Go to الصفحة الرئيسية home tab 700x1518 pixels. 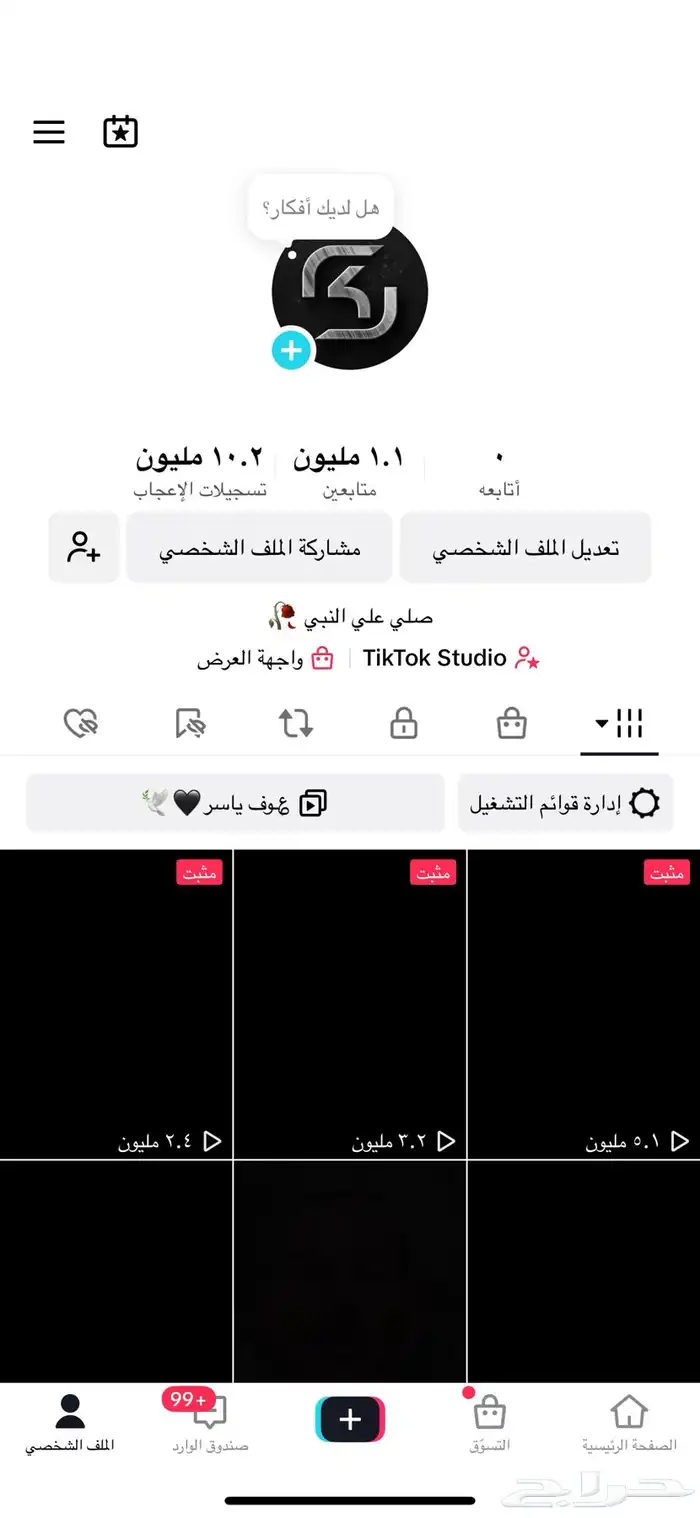[629, 1423]
